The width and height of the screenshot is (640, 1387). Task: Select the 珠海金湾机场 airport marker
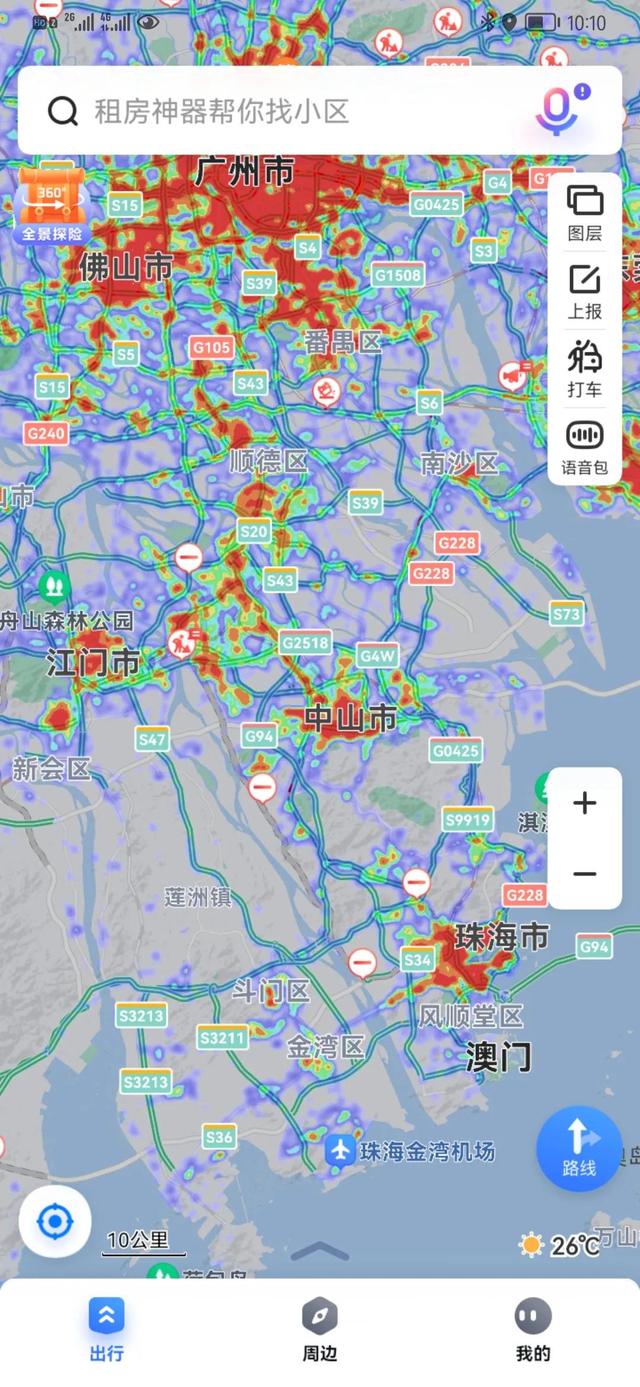coord(341,1151)
